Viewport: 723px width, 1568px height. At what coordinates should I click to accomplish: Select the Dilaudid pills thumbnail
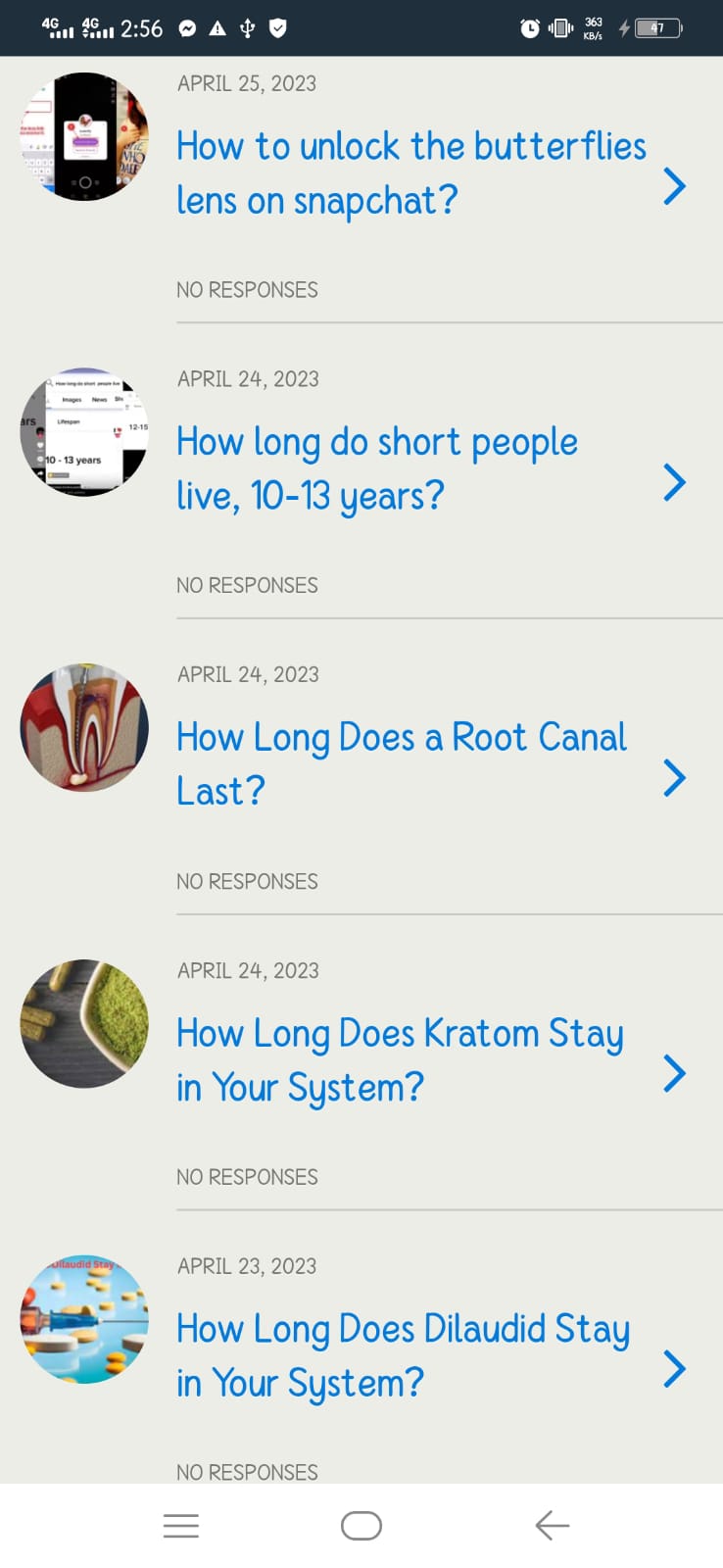coord(84,1319)
